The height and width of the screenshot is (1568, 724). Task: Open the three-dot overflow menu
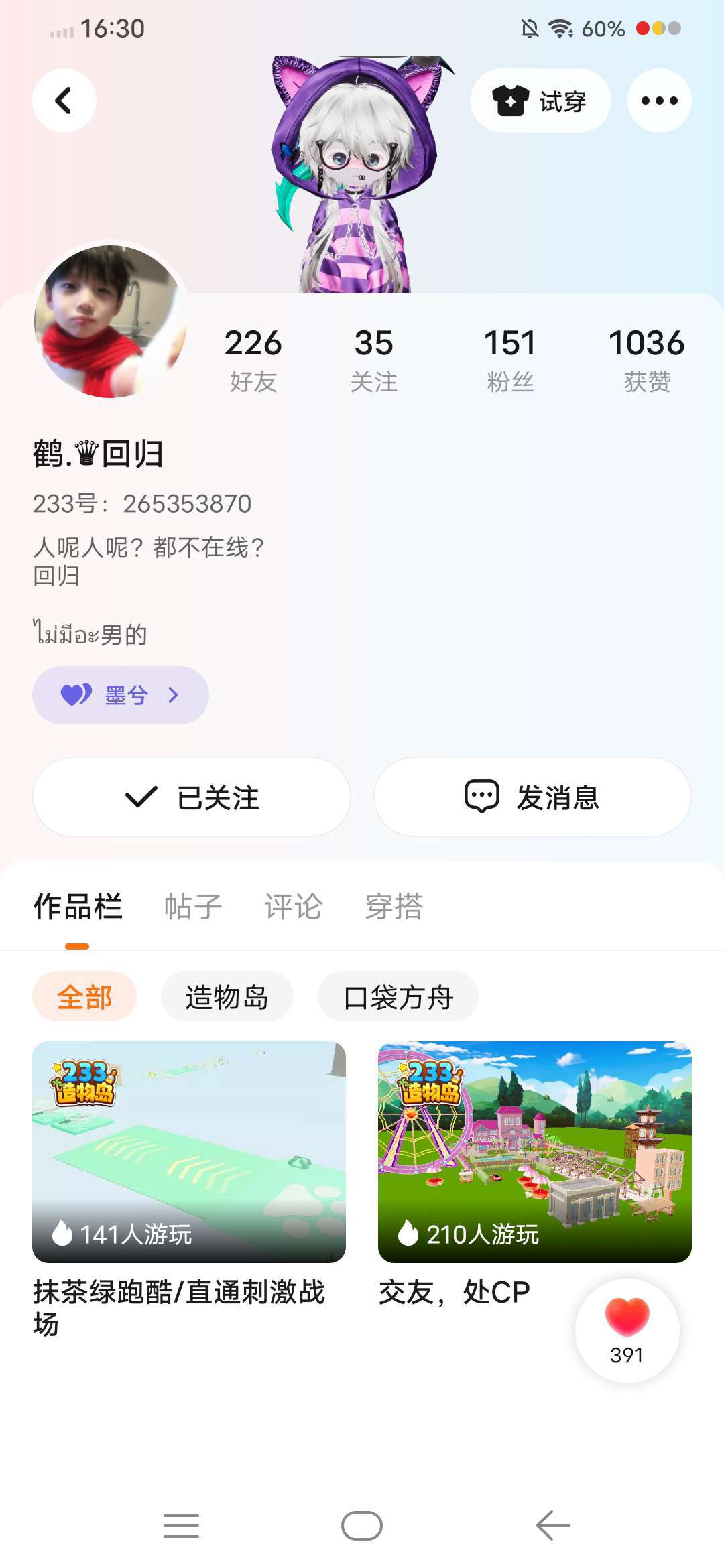[x=659, y=101]
